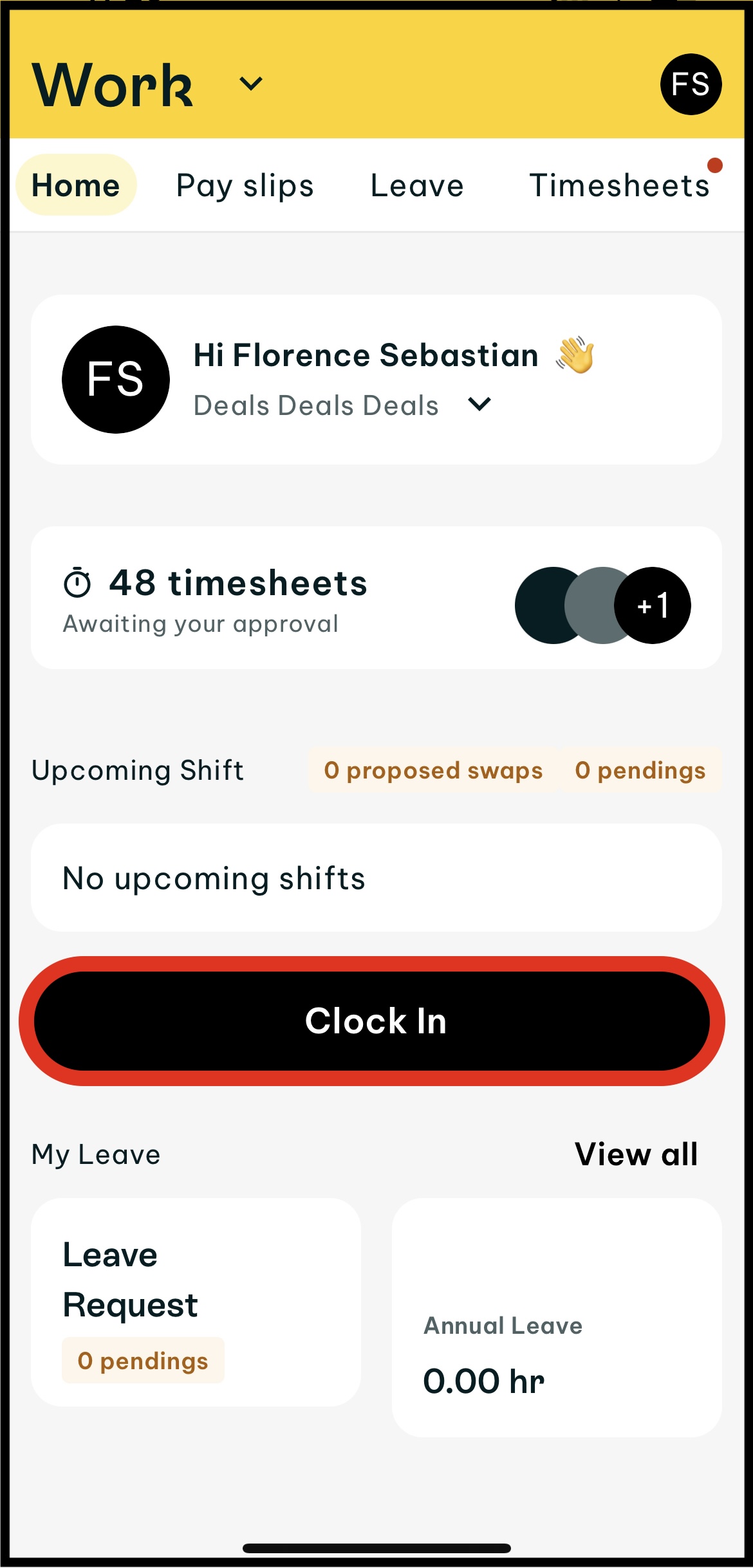View the 0 proposed swaps chip
Image resolution: width=753 pixels, height=1568 pixels.
point(432,770)
